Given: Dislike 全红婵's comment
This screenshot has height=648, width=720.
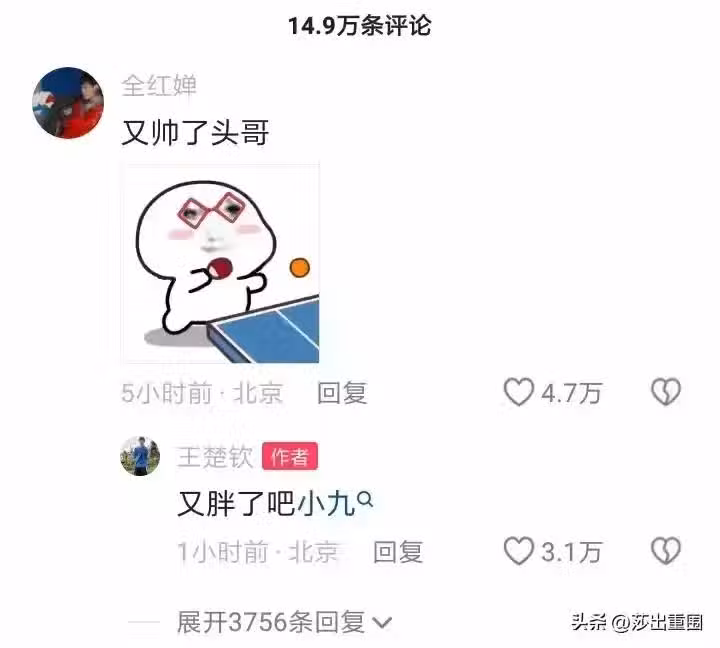Looking at the screenshot, I should point(666,393).
